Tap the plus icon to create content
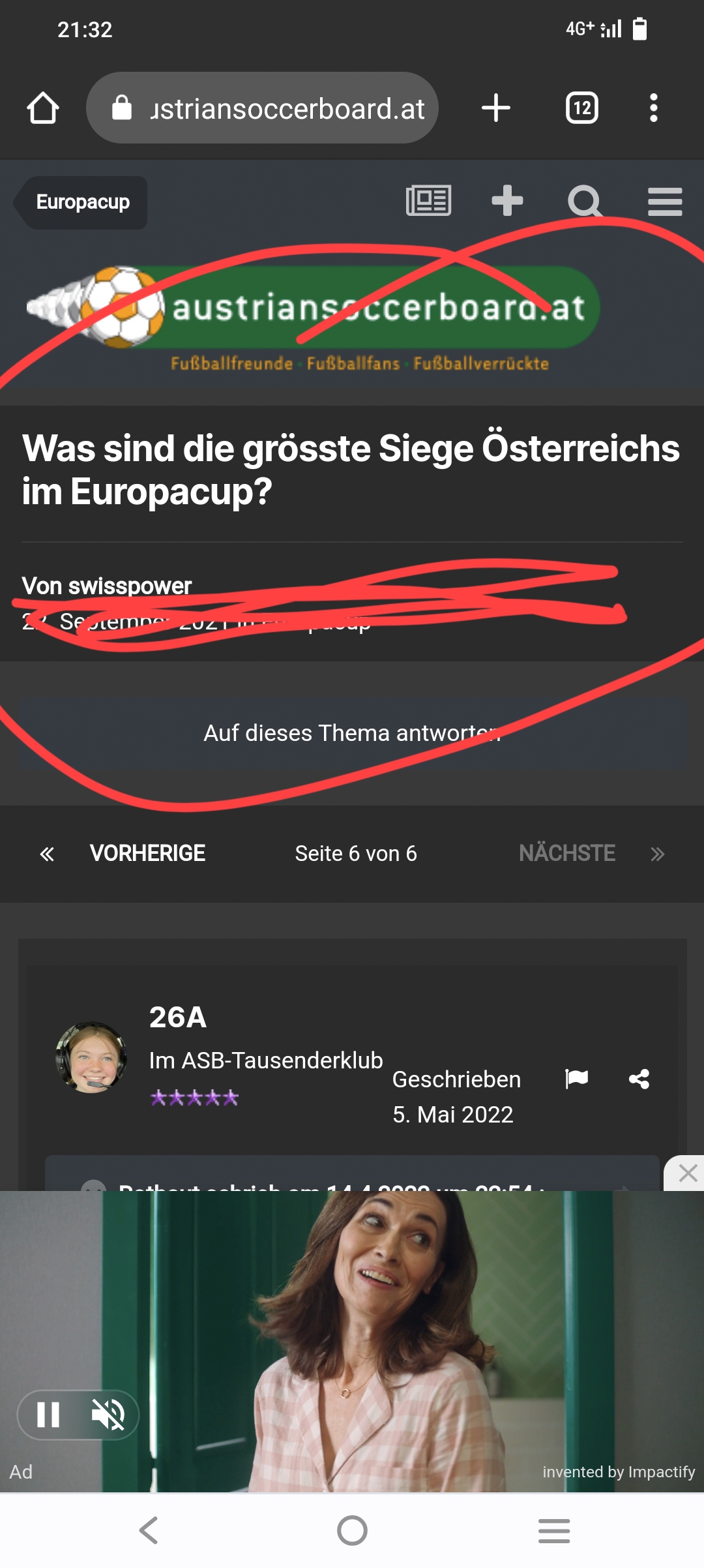Screen dimensions: 704x1568 click(507, 201)
